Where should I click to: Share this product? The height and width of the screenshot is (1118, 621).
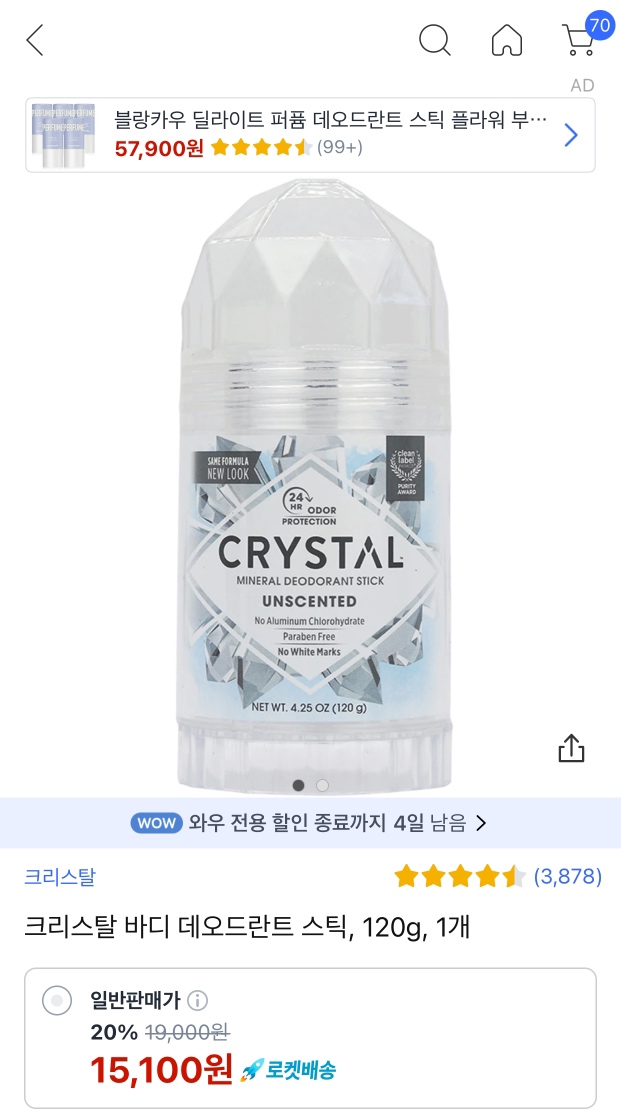tap(571, 748)
